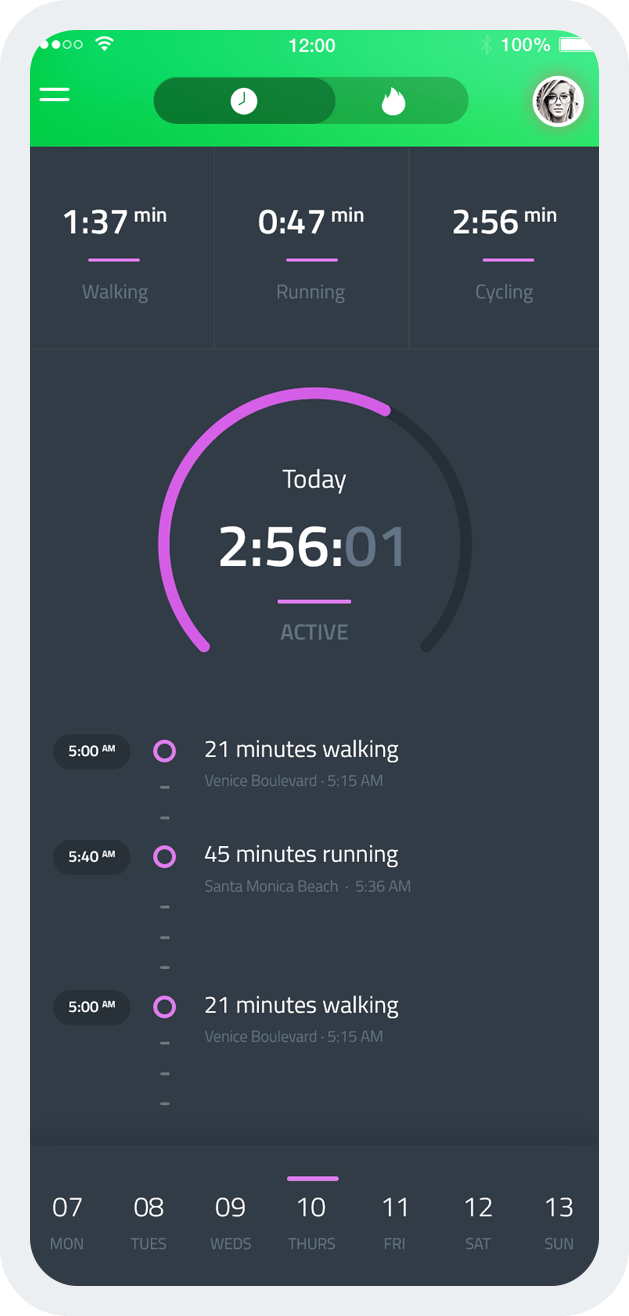Switch to the flame calories view
This screenshot has height=1316, width=629.
pos(393,101)
